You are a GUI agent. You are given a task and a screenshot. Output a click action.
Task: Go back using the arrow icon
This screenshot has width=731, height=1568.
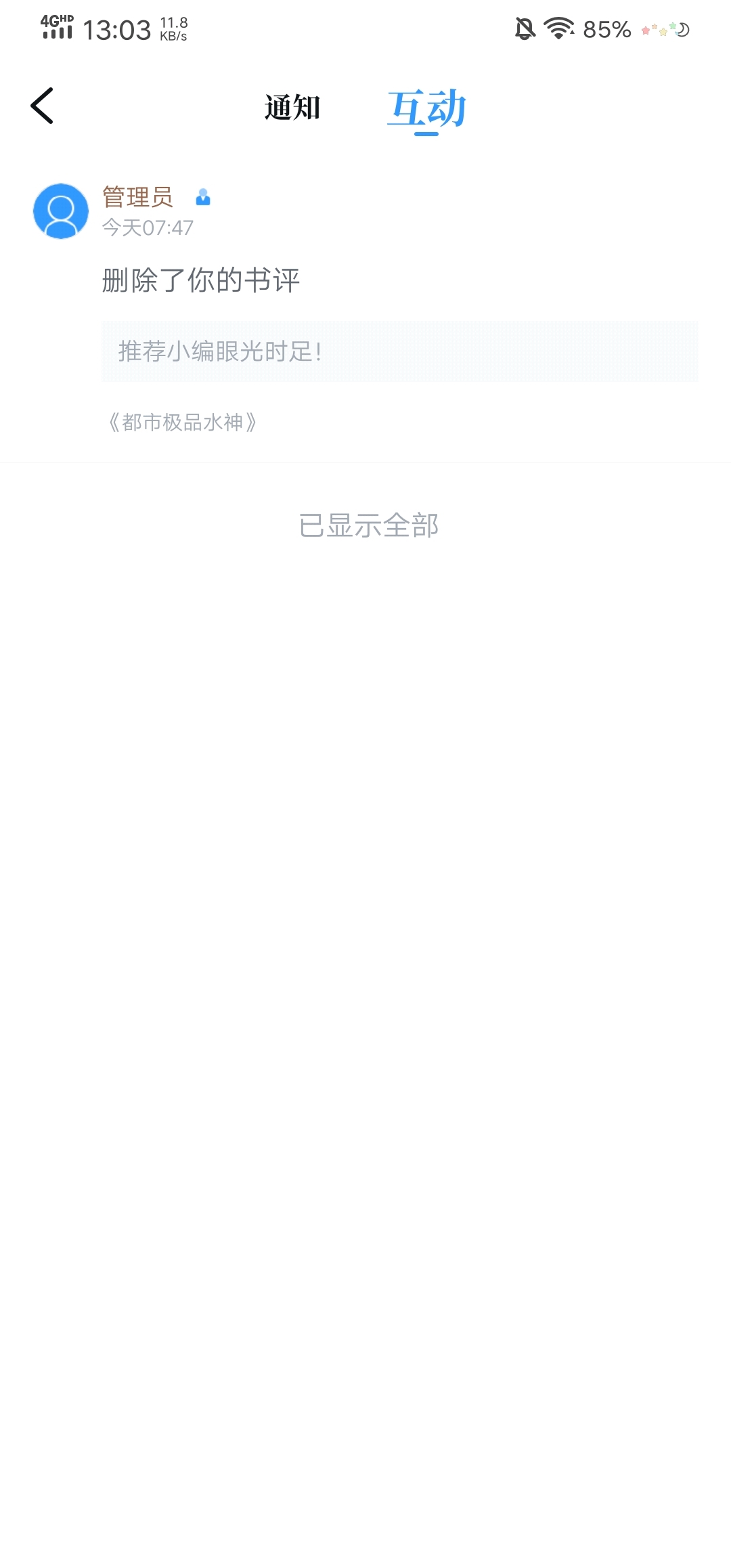coord(42,106)
